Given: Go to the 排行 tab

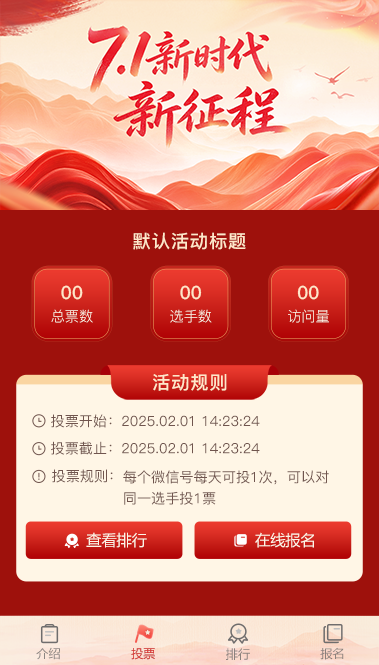Looking at the screenshot, I should tap(238, 641).
